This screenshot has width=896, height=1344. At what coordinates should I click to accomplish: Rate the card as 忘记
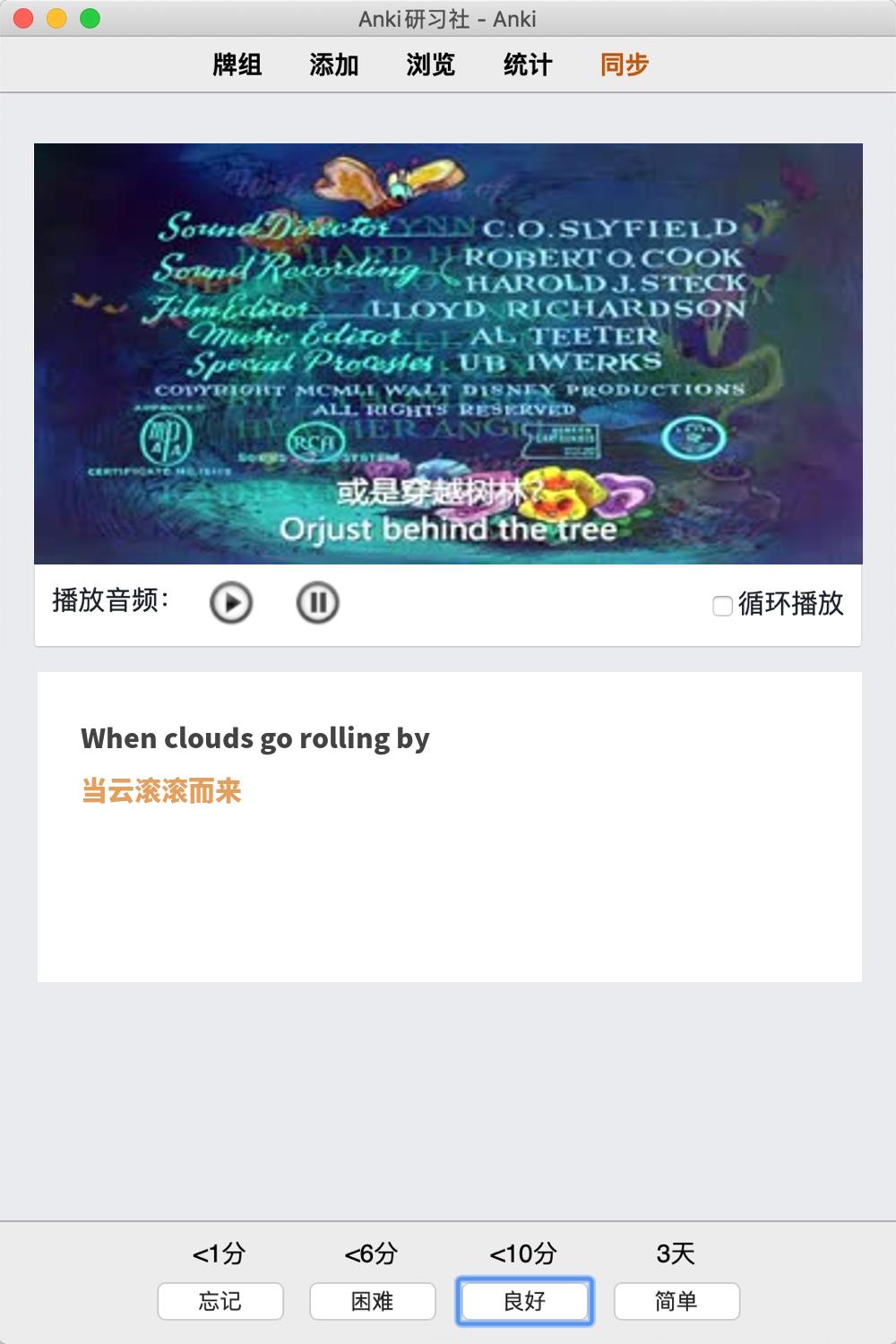coord(220,1301)
